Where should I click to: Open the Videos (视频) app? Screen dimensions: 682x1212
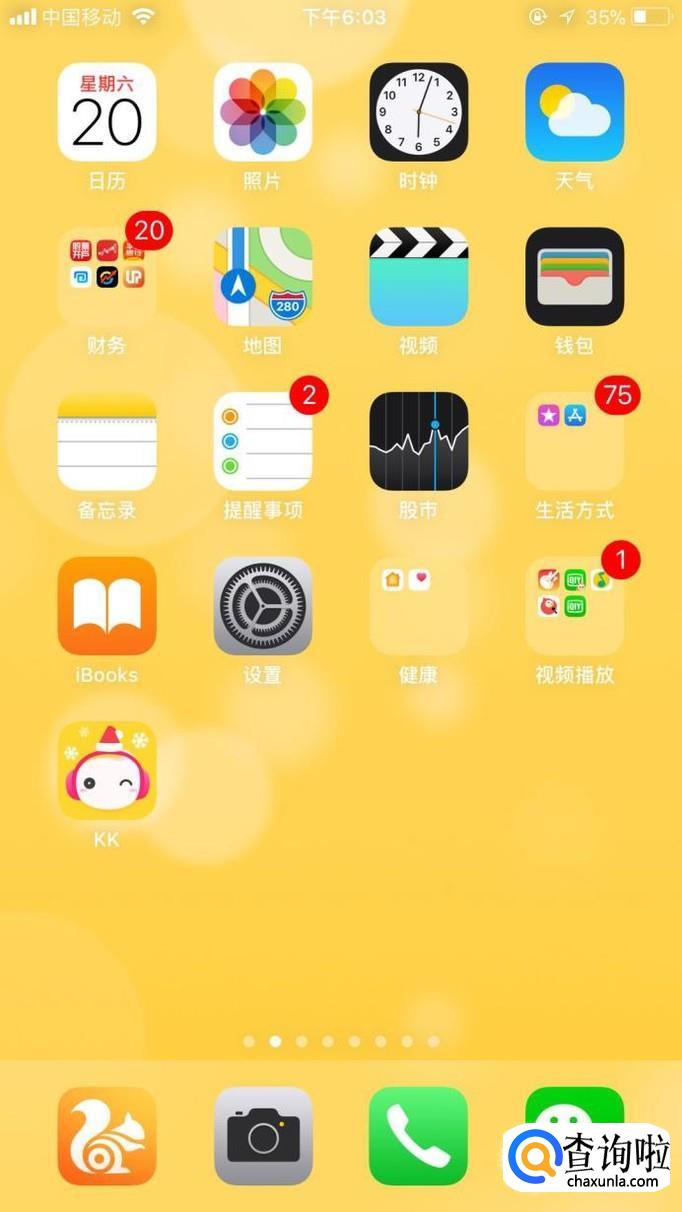419,277
